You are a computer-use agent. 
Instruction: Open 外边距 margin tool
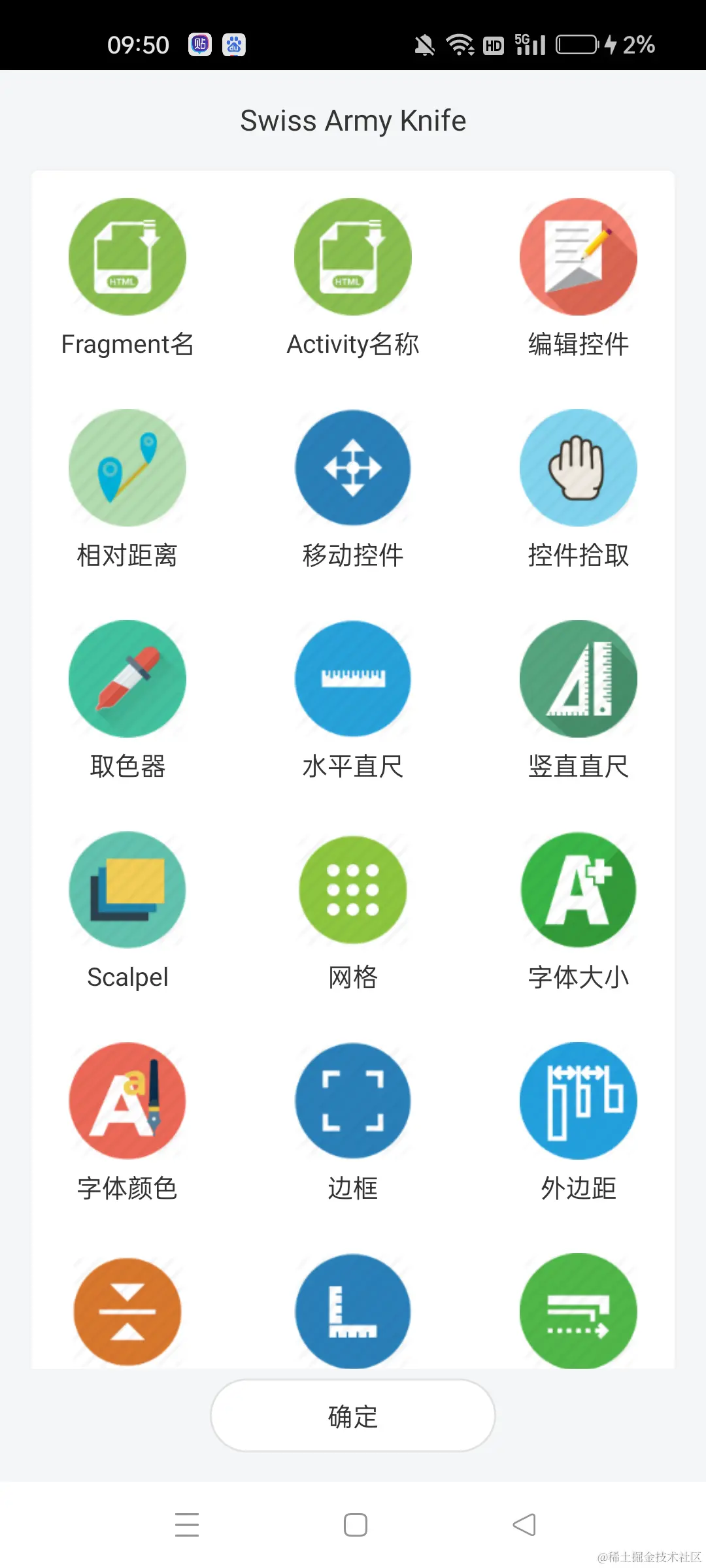point(579,1101)
